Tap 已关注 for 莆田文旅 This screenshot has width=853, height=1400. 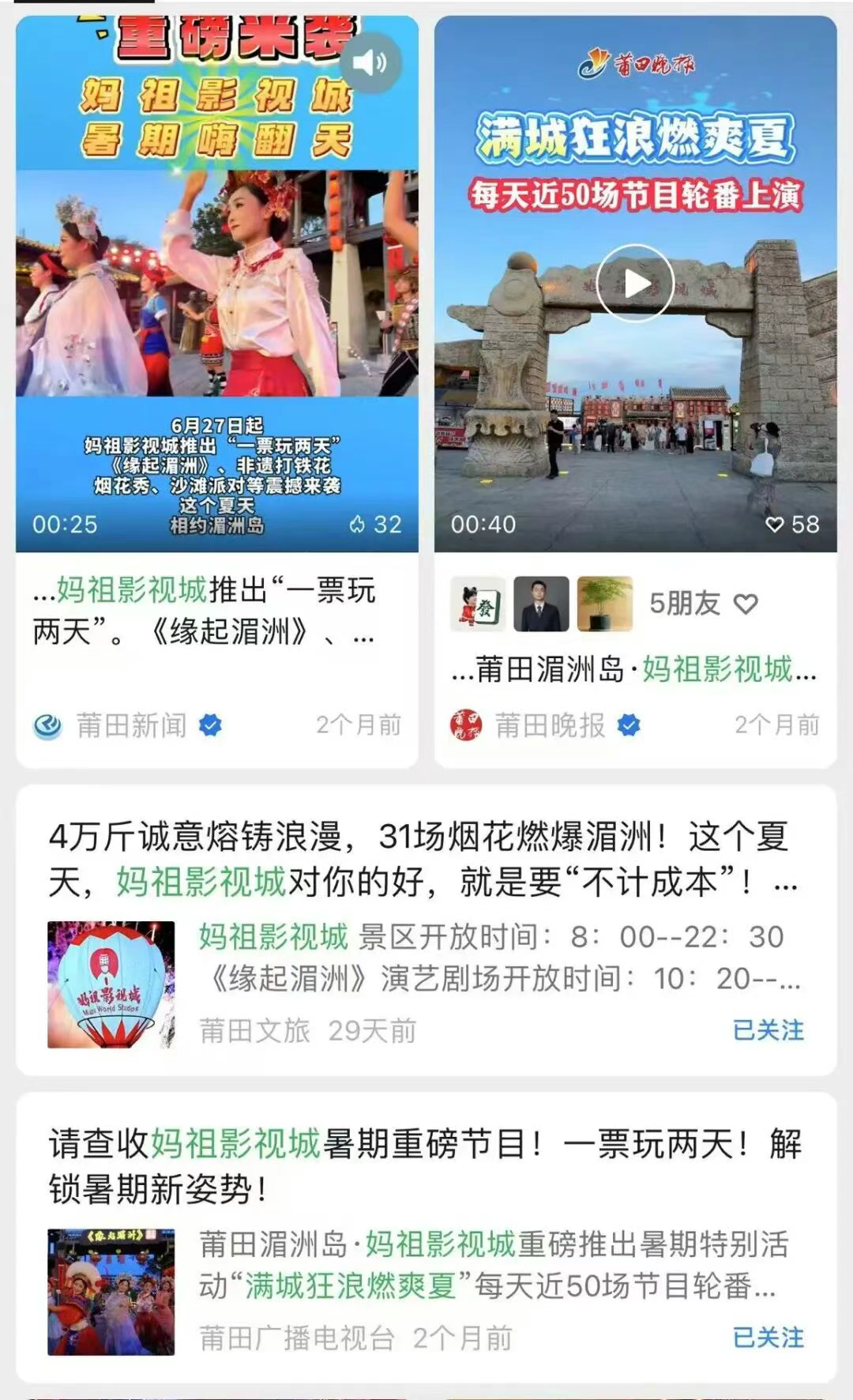pos(768,1030)
